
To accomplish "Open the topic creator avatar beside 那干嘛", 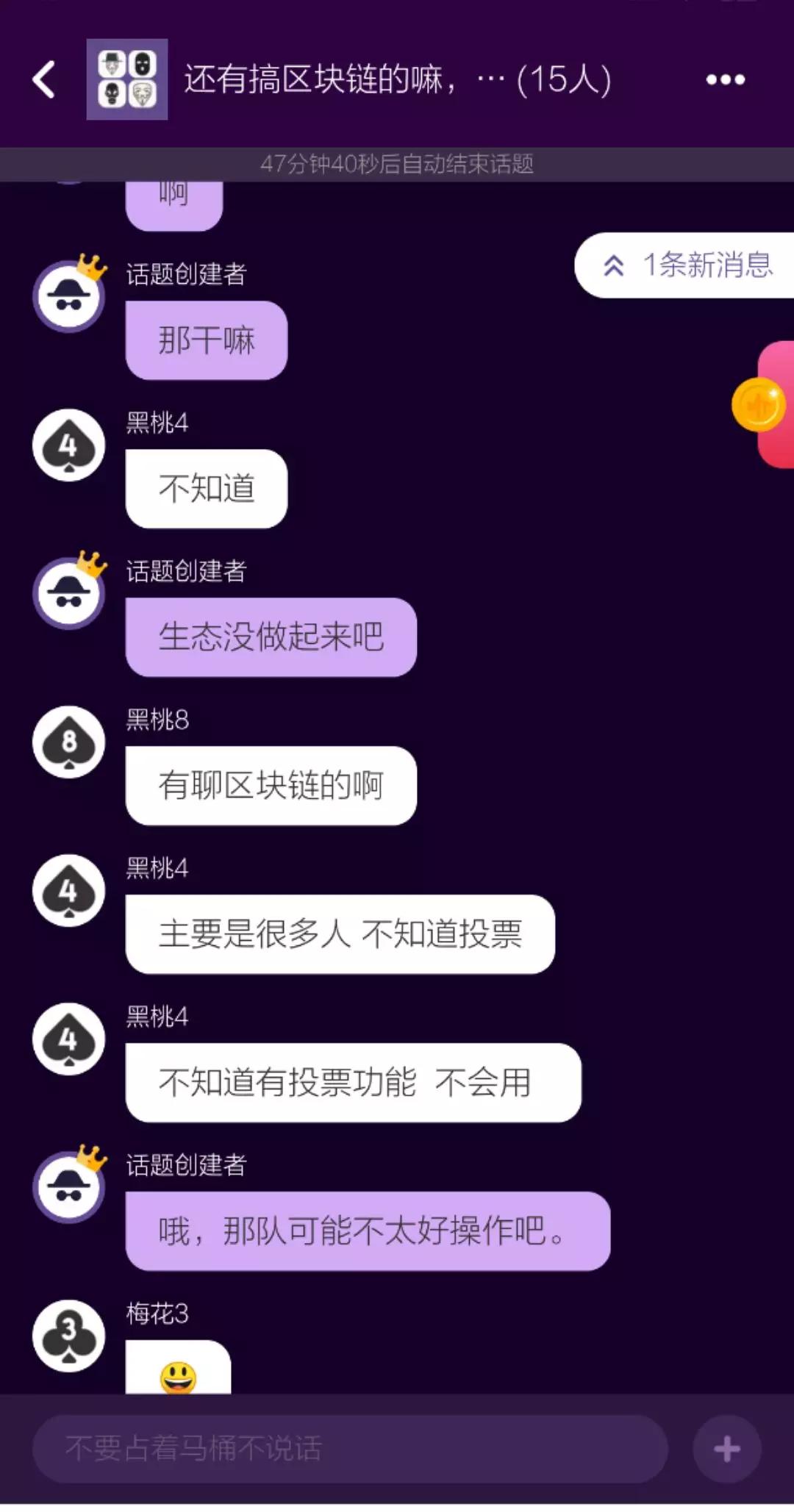I will point(69,297).
